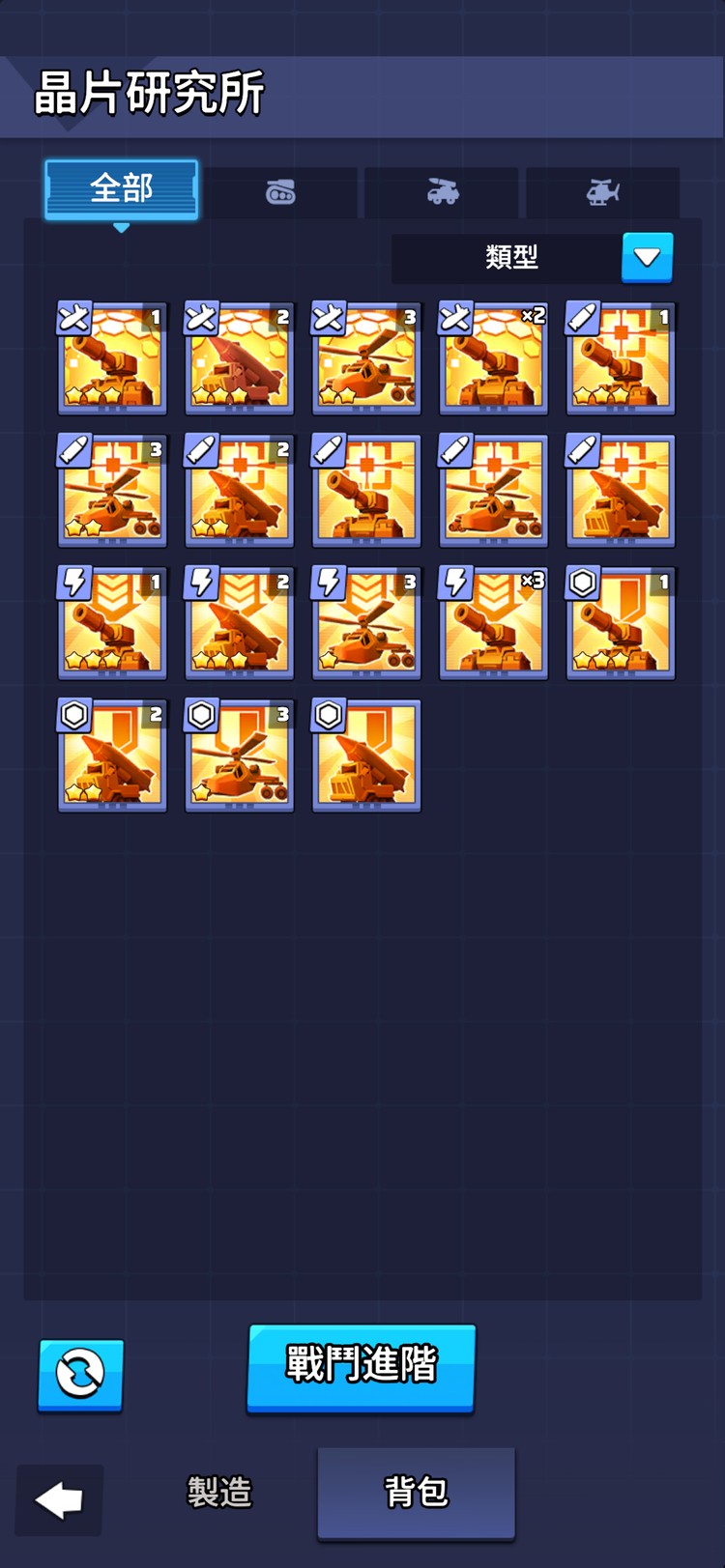
Task: Switch to the tank category tab
Action: 280,192
